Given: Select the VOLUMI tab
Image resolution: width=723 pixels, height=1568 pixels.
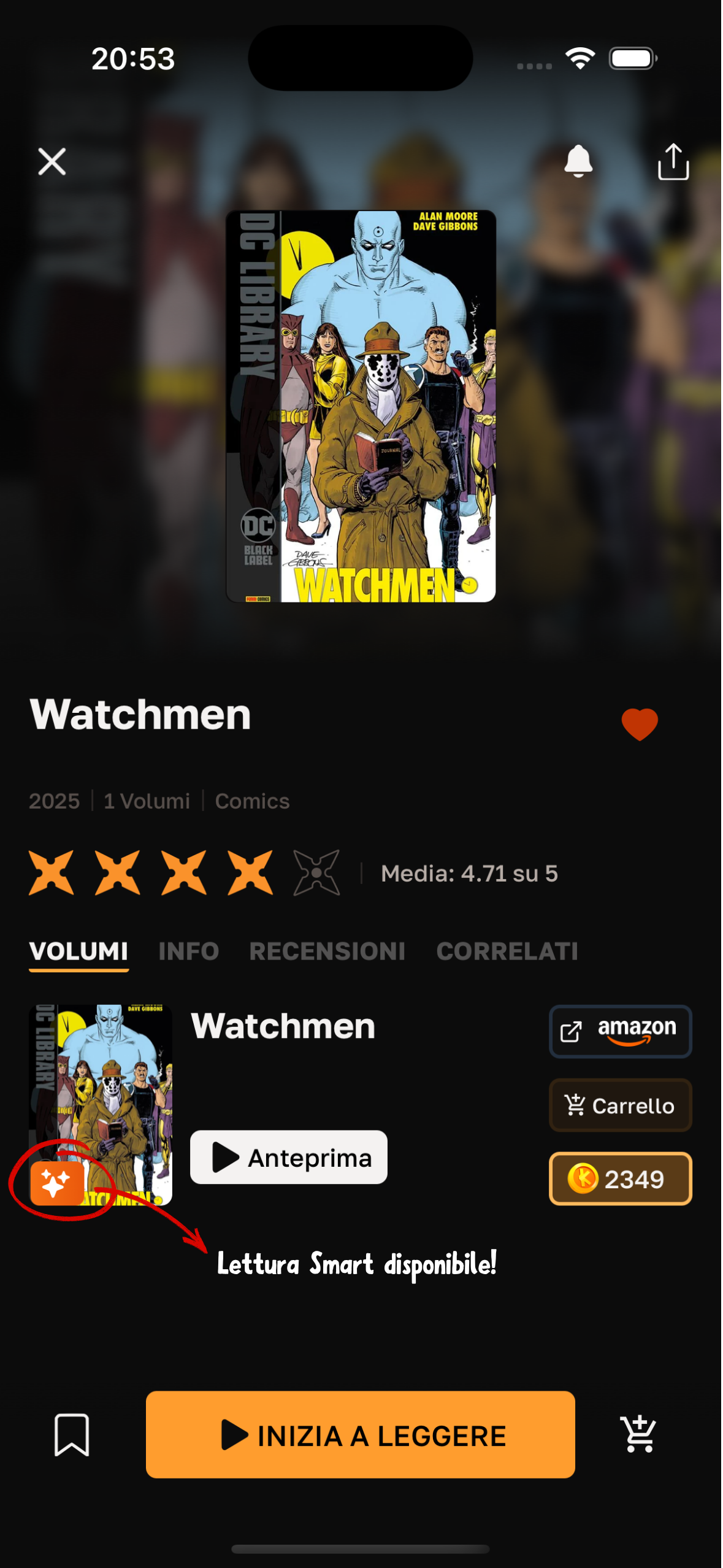Looking at the screenshot, I should (78, 951).
